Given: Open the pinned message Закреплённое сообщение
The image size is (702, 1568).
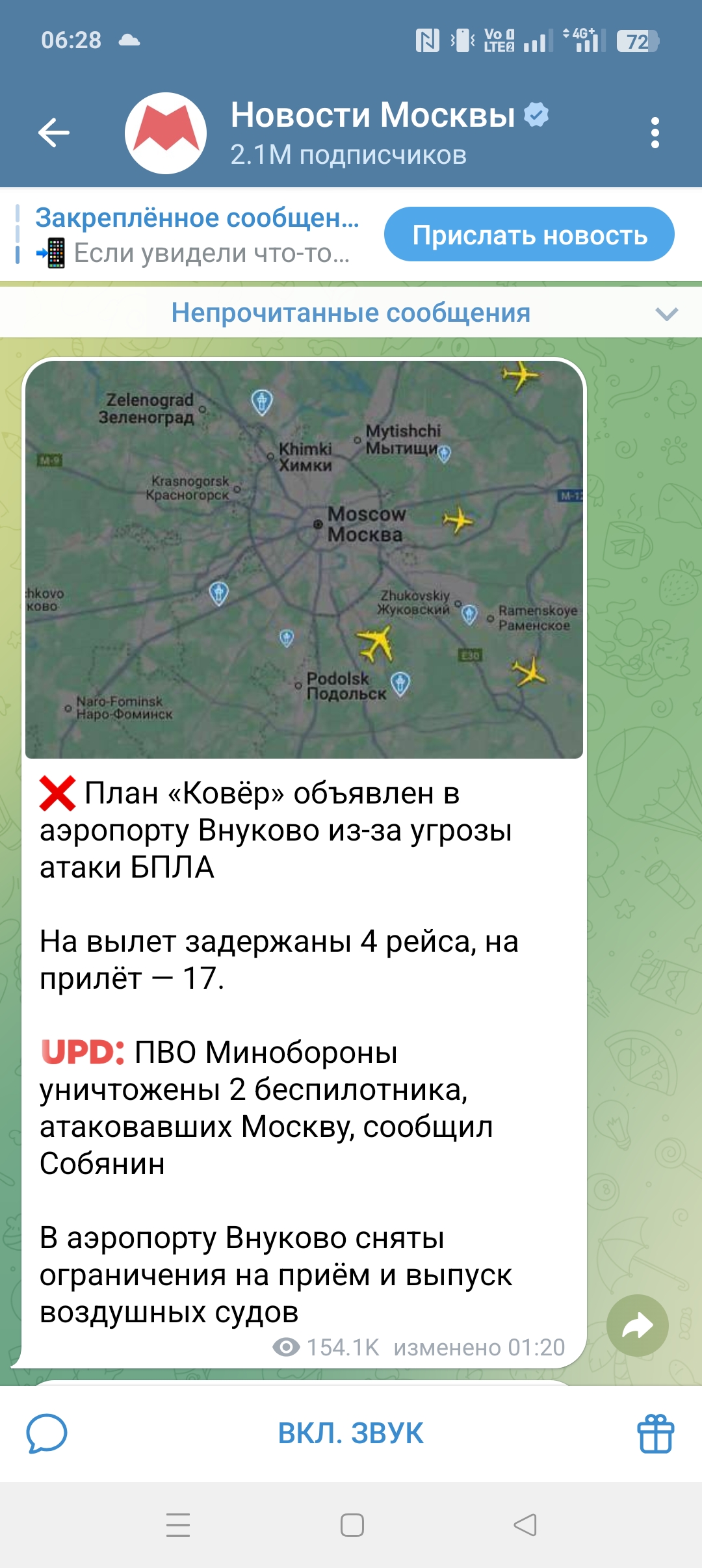Looking at the screenshot, I should 195,235.
